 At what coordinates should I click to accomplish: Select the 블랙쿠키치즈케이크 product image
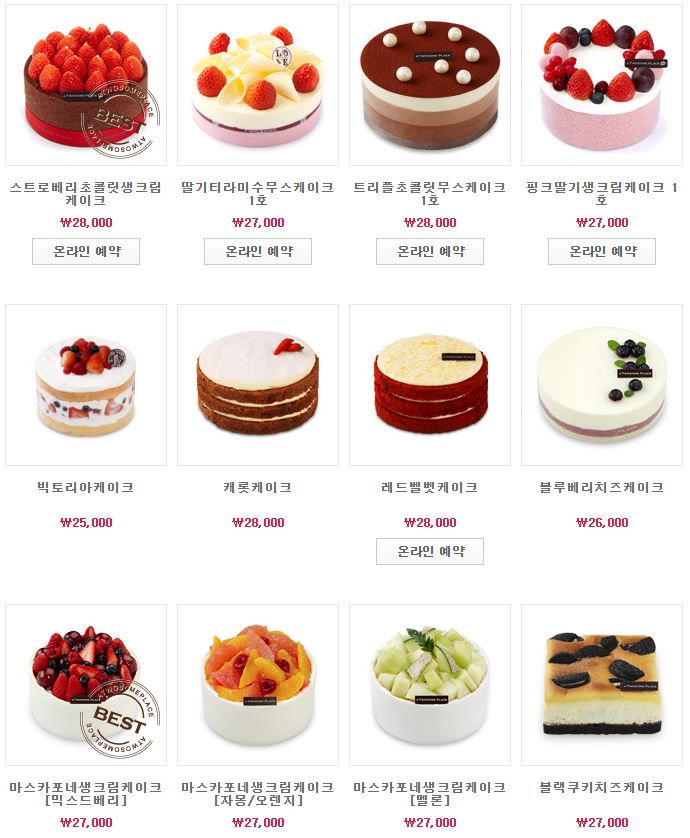coord(602,685)
